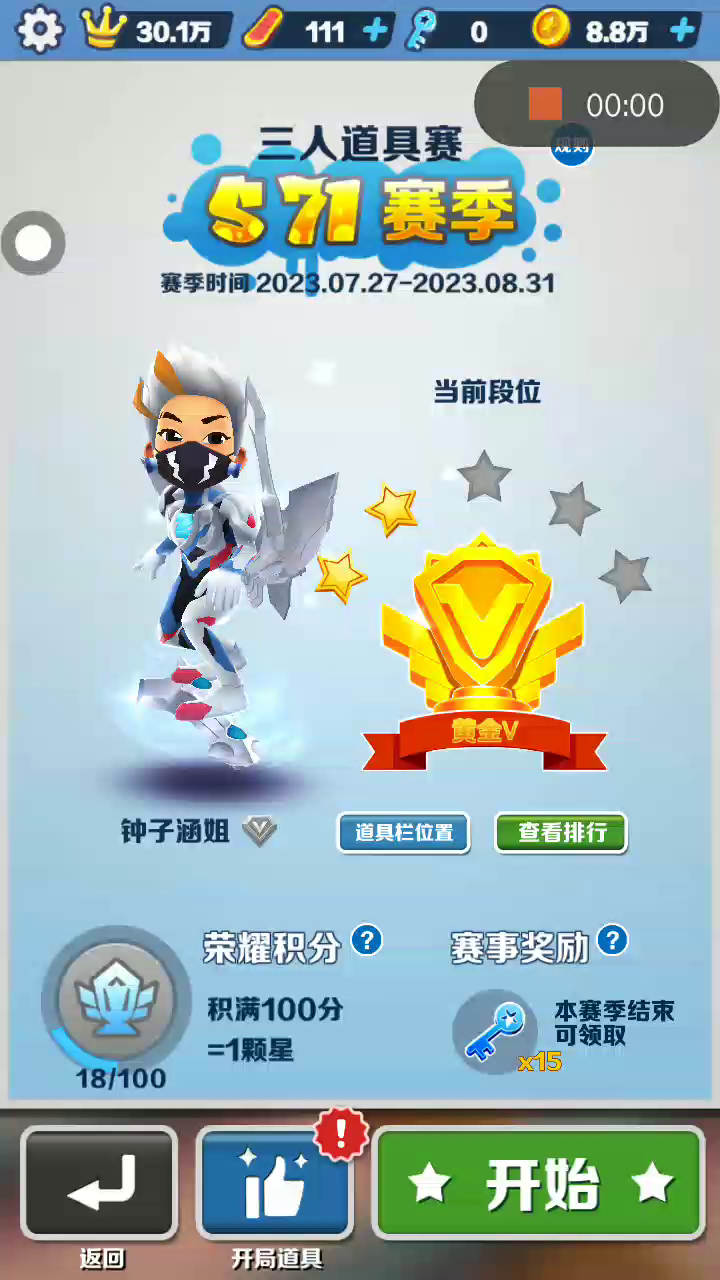
Task: Tap 道具栏位置 button
Action: coord(404,832)
